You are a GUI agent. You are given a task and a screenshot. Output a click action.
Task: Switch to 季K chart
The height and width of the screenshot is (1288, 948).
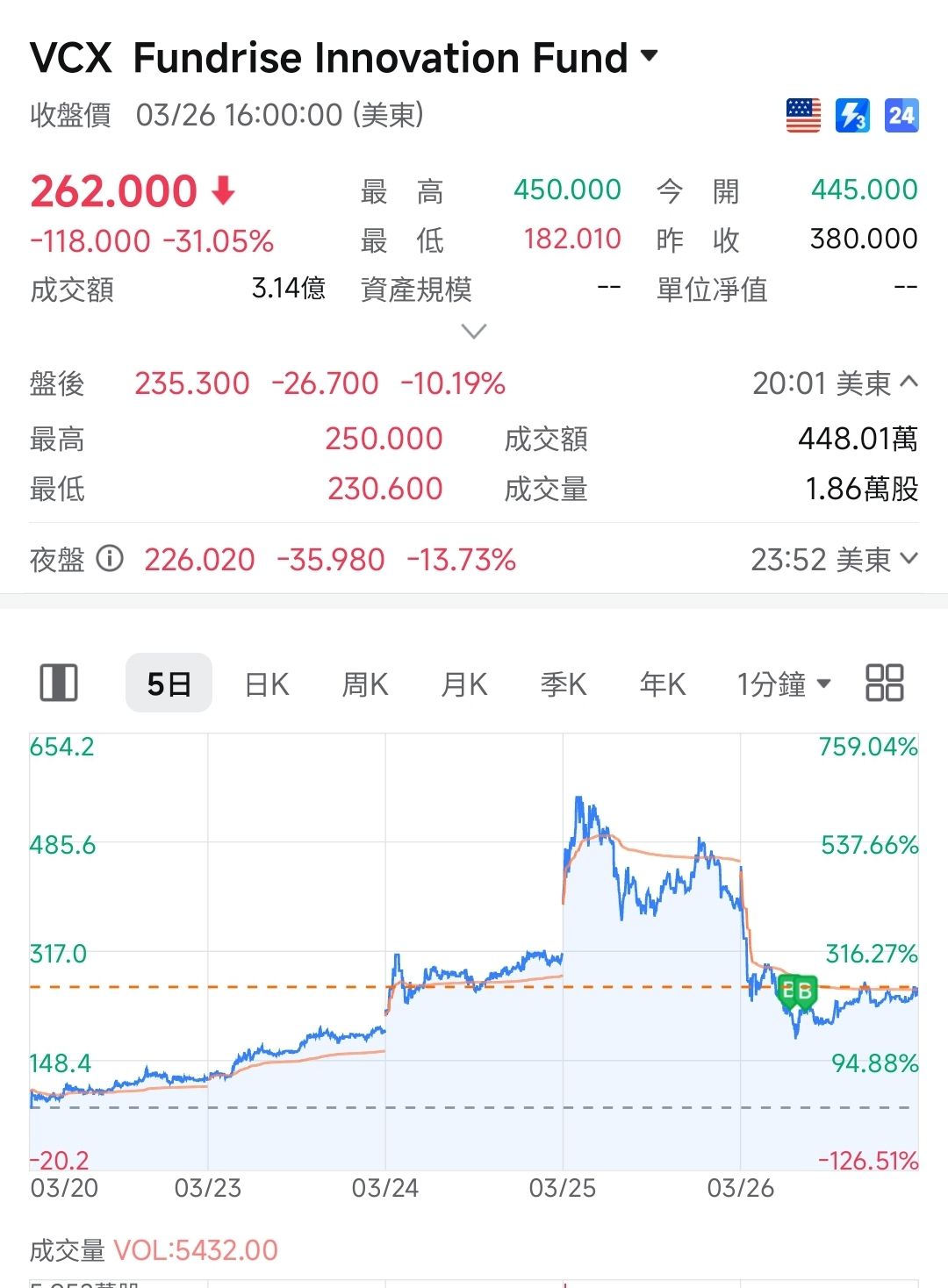coord(564,684)
